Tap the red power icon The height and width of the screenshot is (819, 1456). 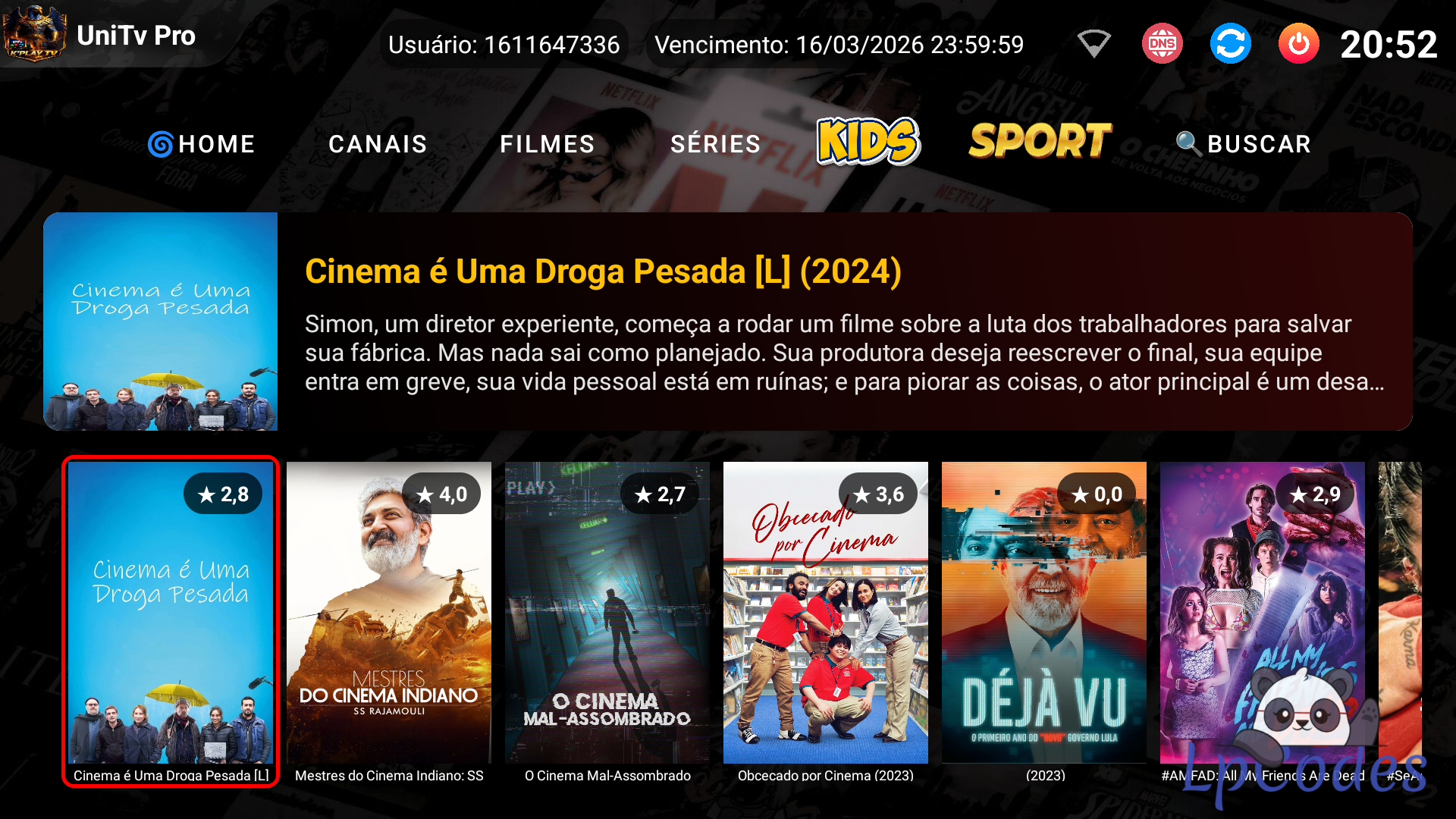1298,44
